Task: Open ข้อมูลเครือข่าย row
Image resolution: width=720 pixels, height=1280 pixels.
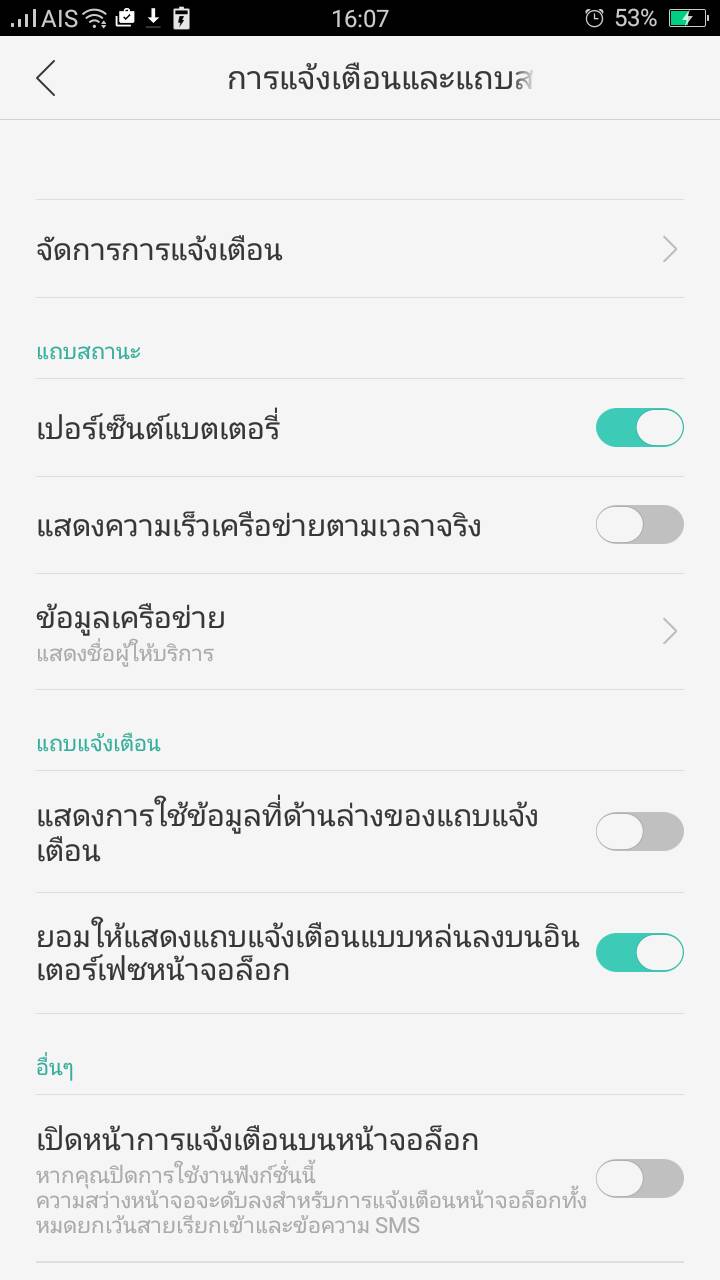Action: 360,631
